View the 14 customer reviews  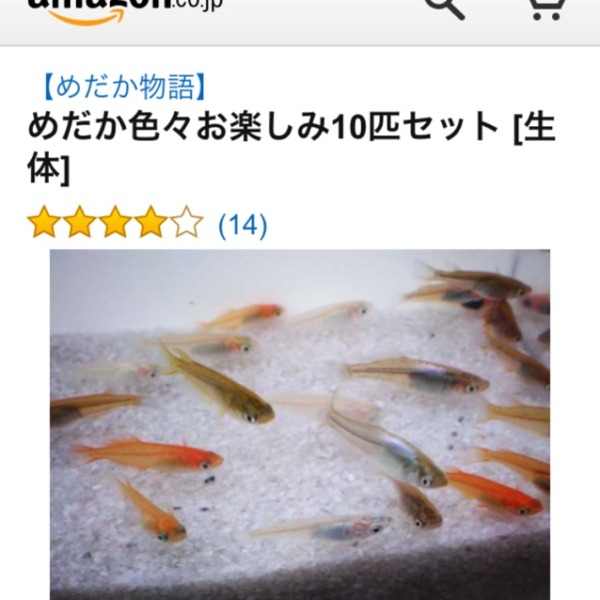[242, 224]
